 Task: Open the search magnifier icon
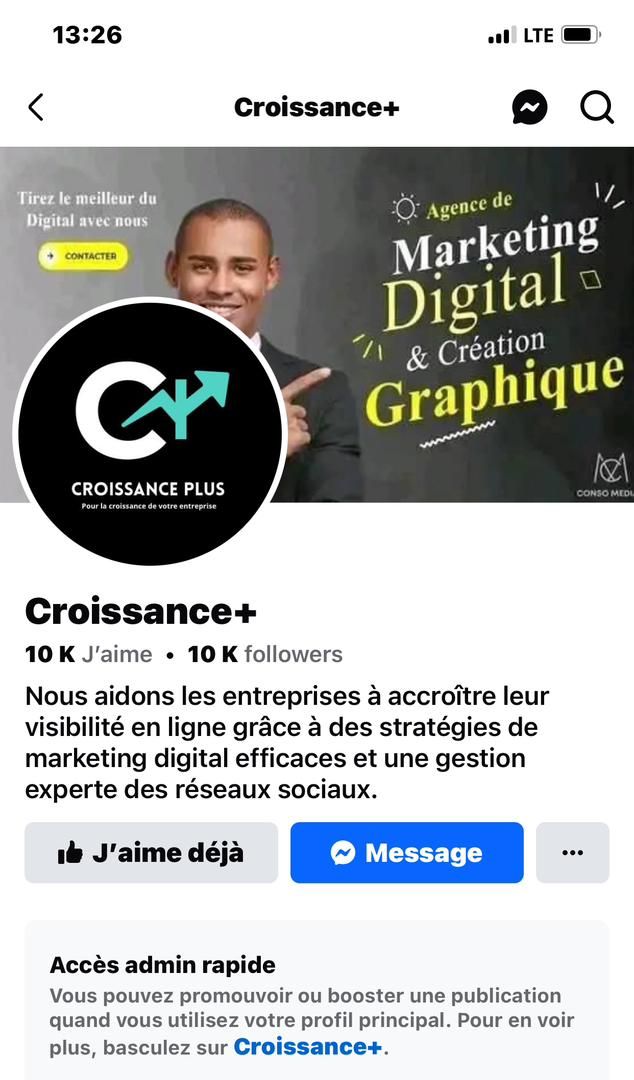tap(596, 107)
